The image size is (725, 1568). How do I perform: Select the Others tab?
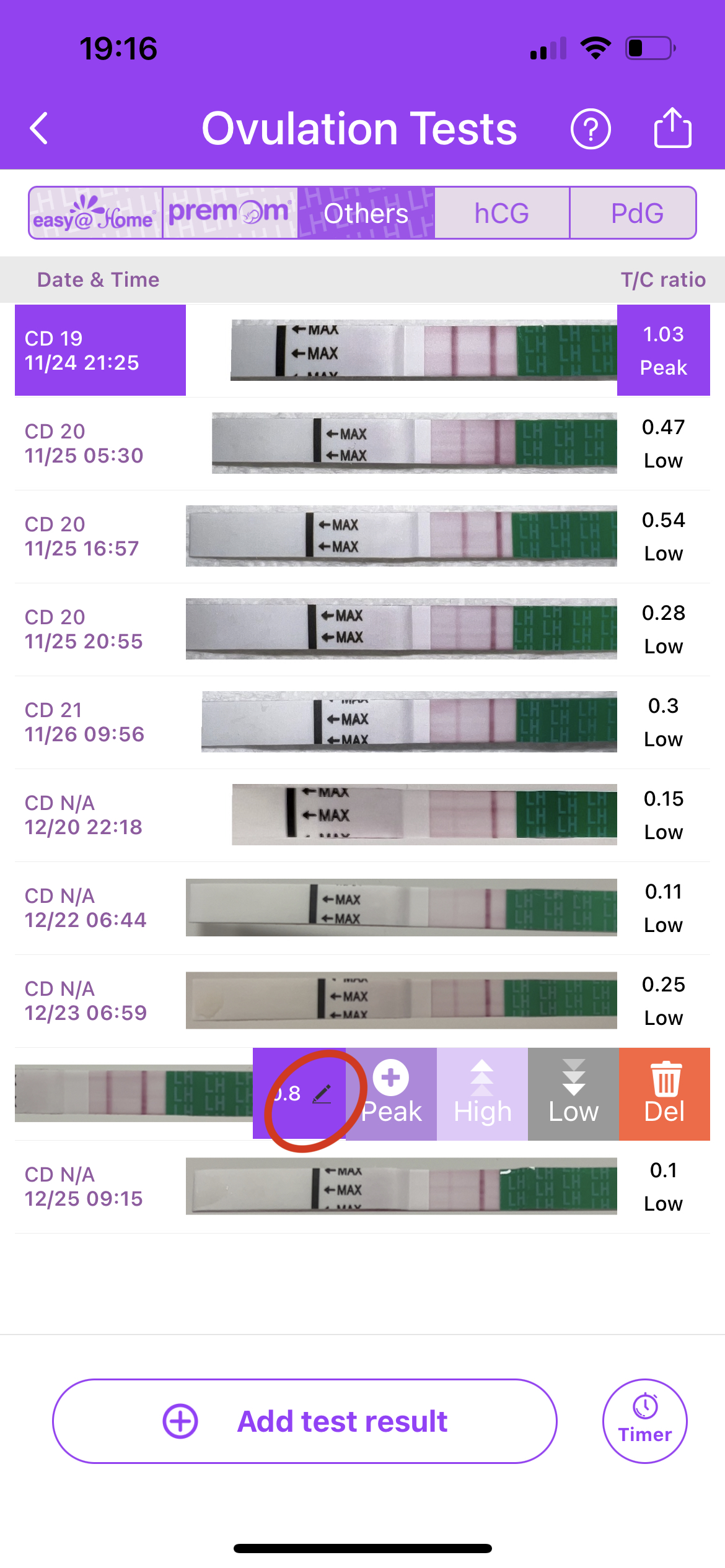366,213
